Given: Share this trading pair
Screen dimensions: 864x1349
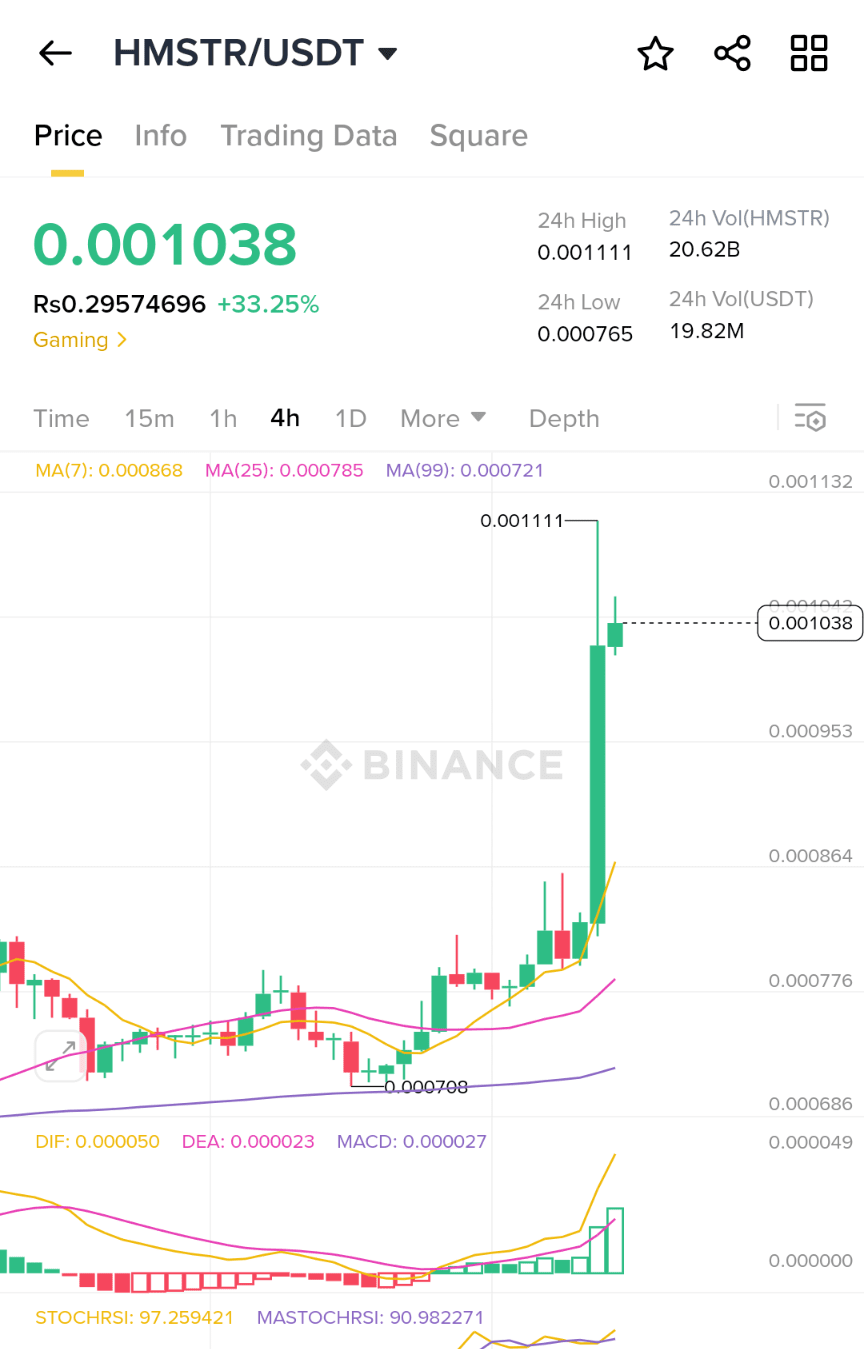Looking at the screenshot, I should coord(732,53).
